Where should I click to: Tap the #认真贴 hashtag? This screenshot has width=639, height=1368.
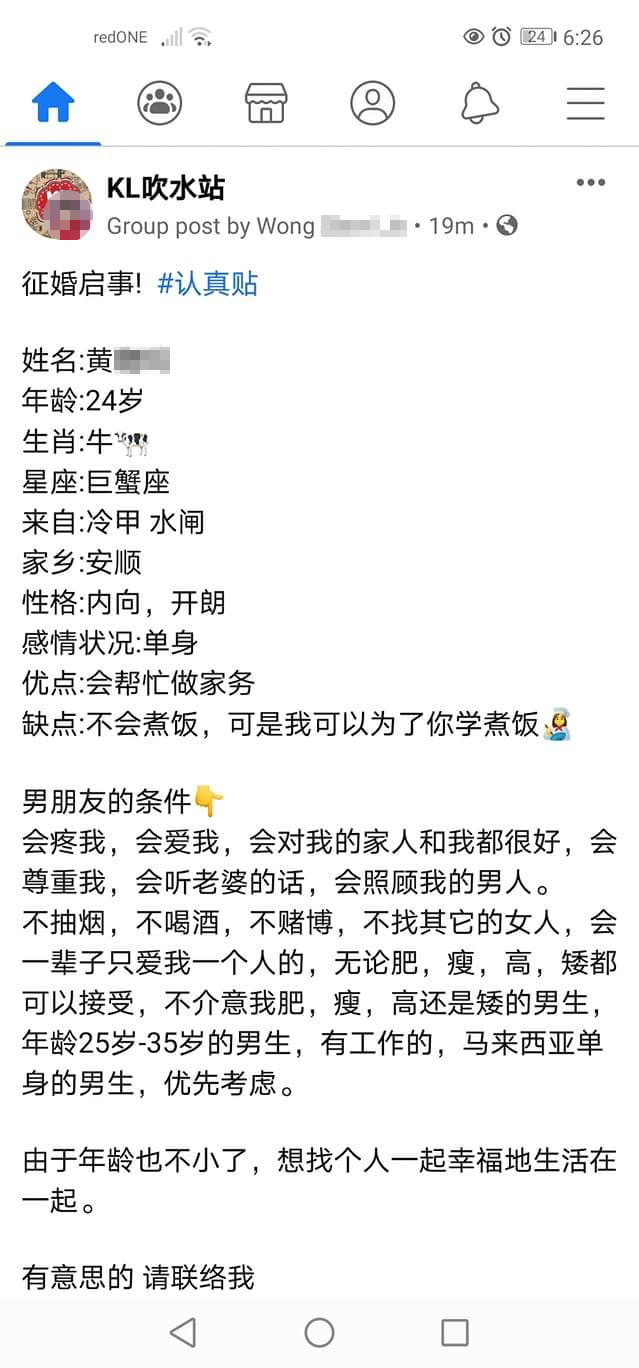pyautogui.click(x=208, y=284)
